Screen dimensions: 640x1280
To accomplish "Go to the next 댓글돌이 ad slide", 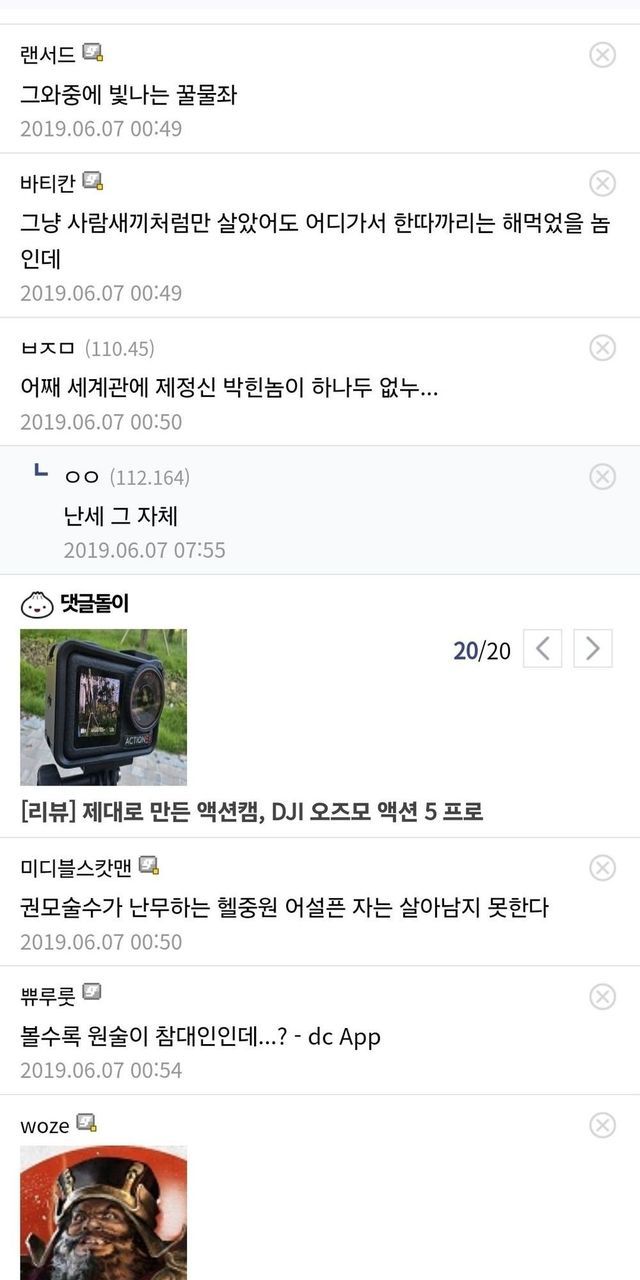I will pyautogui.click(x=593, y=649).
